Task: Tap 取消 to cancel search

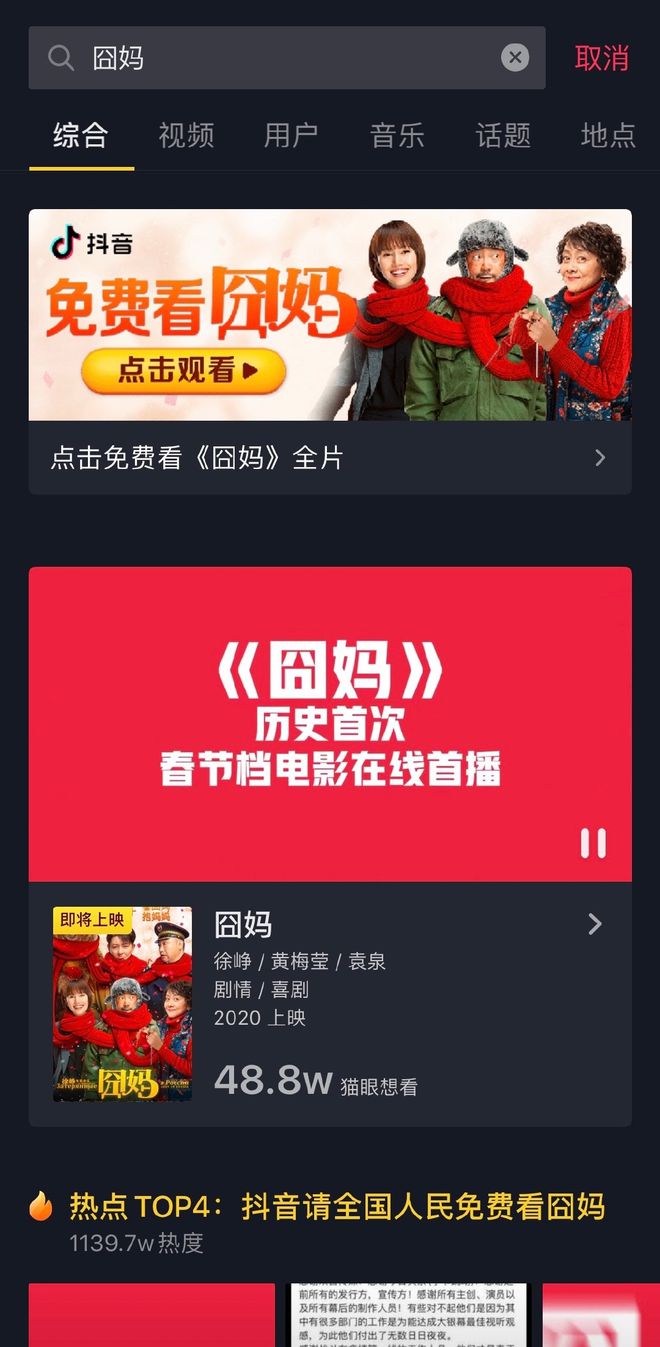Action: point(601,58)
